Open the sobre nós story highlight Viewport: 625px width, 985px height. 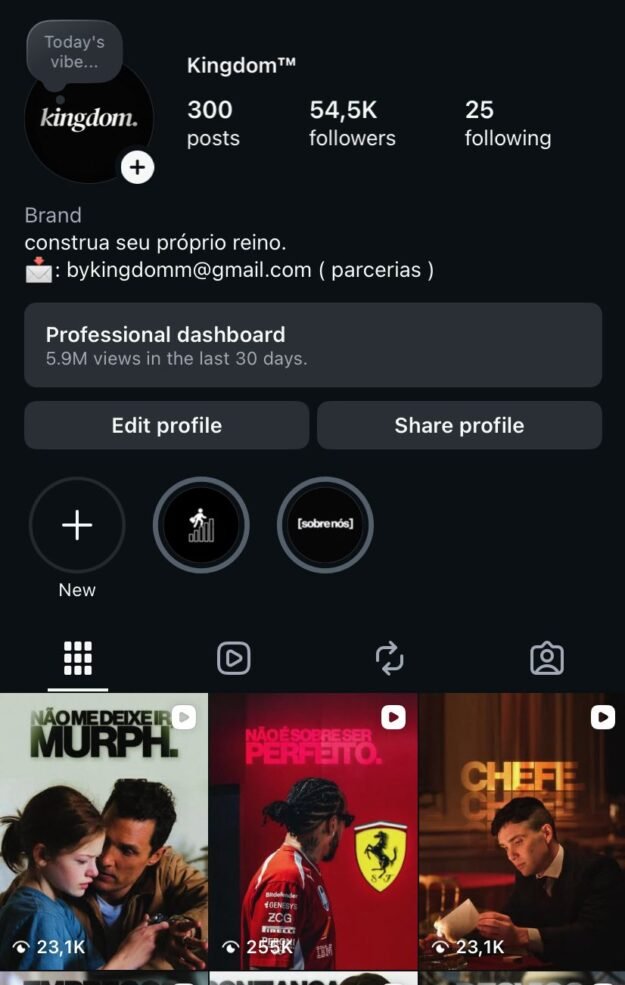point(325,525)
